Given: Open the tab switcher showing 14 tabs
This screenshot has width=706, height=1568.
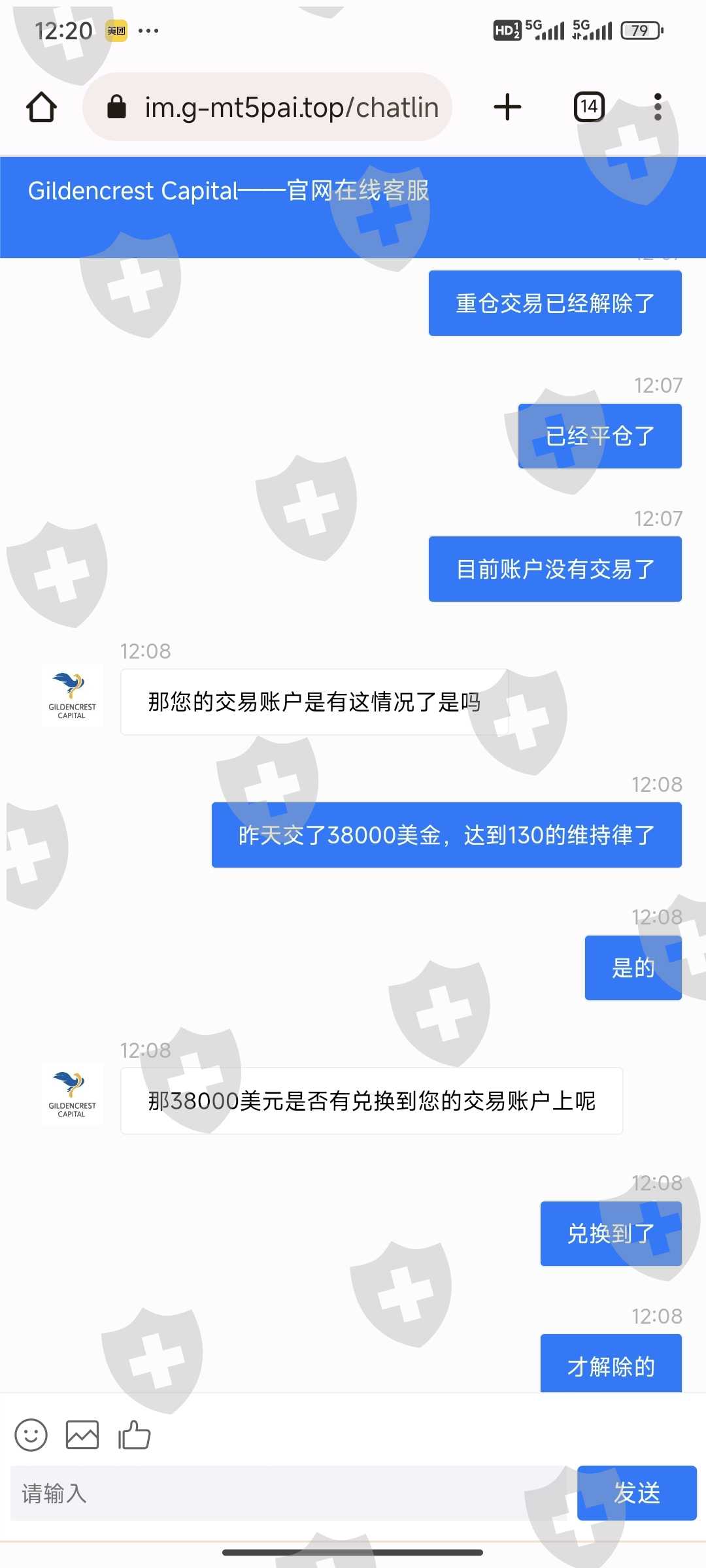Looking at the screenshot, I should [x=589, y=107].
